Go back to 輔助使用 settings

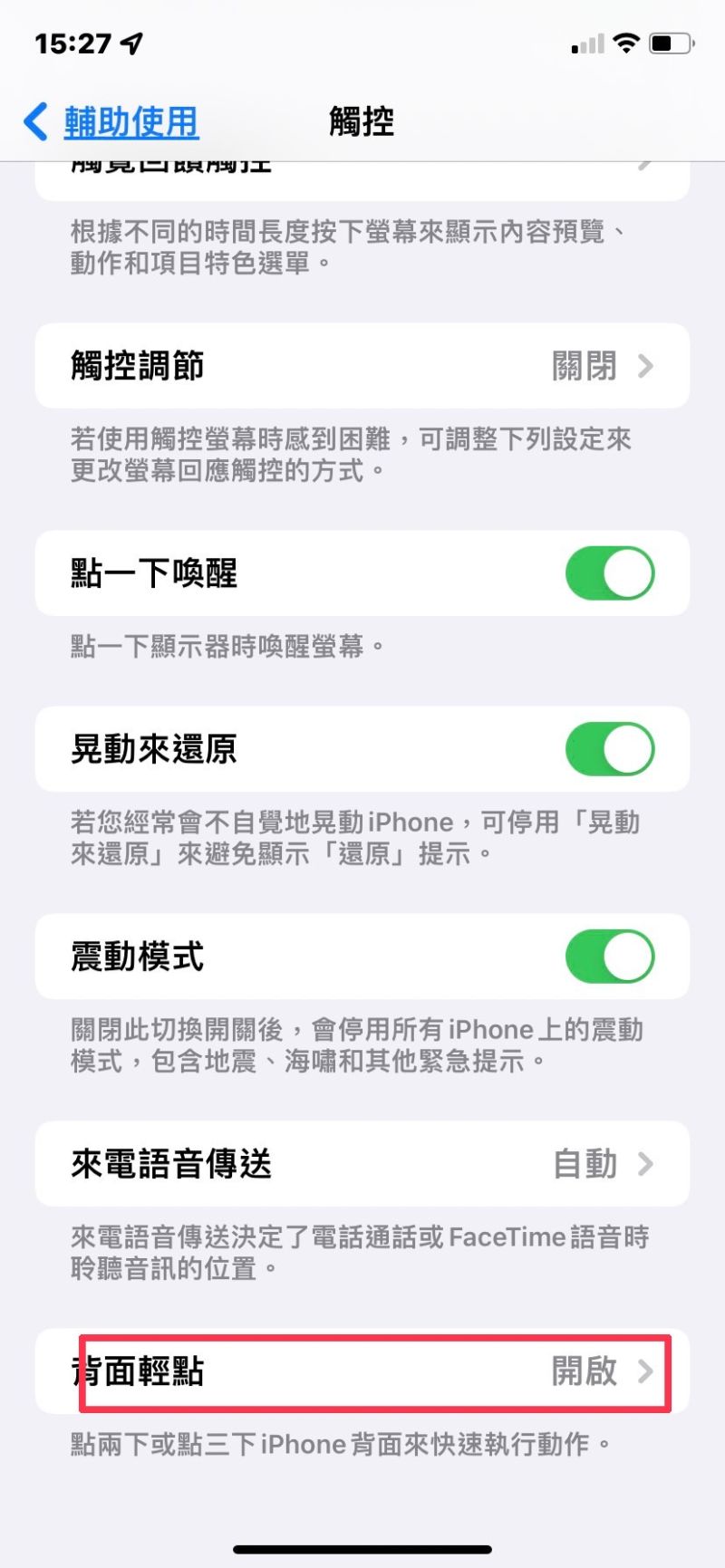coord(111,121)
